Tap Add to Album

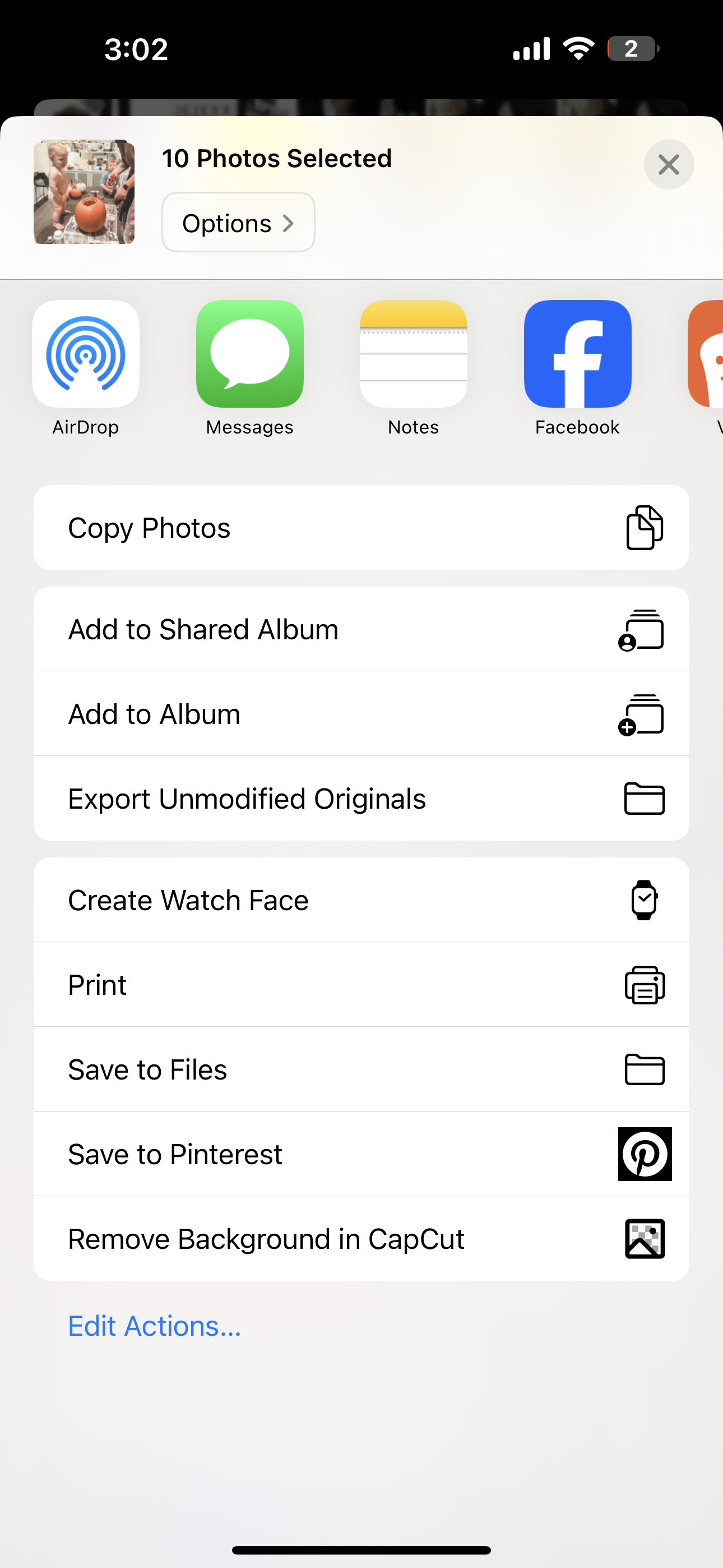tap(361, 714)
